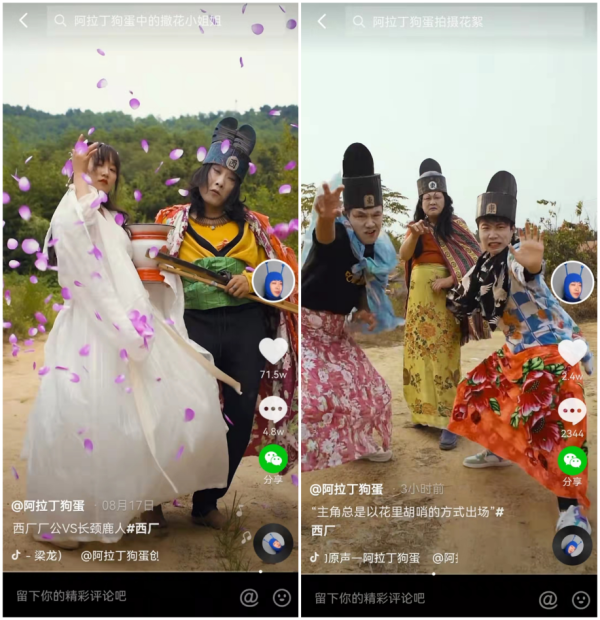The height and width of the screenshot is (620, 600).
Task: Tap the emoji icon under the 花里胡哨 video
Action: tap(581, 598)
